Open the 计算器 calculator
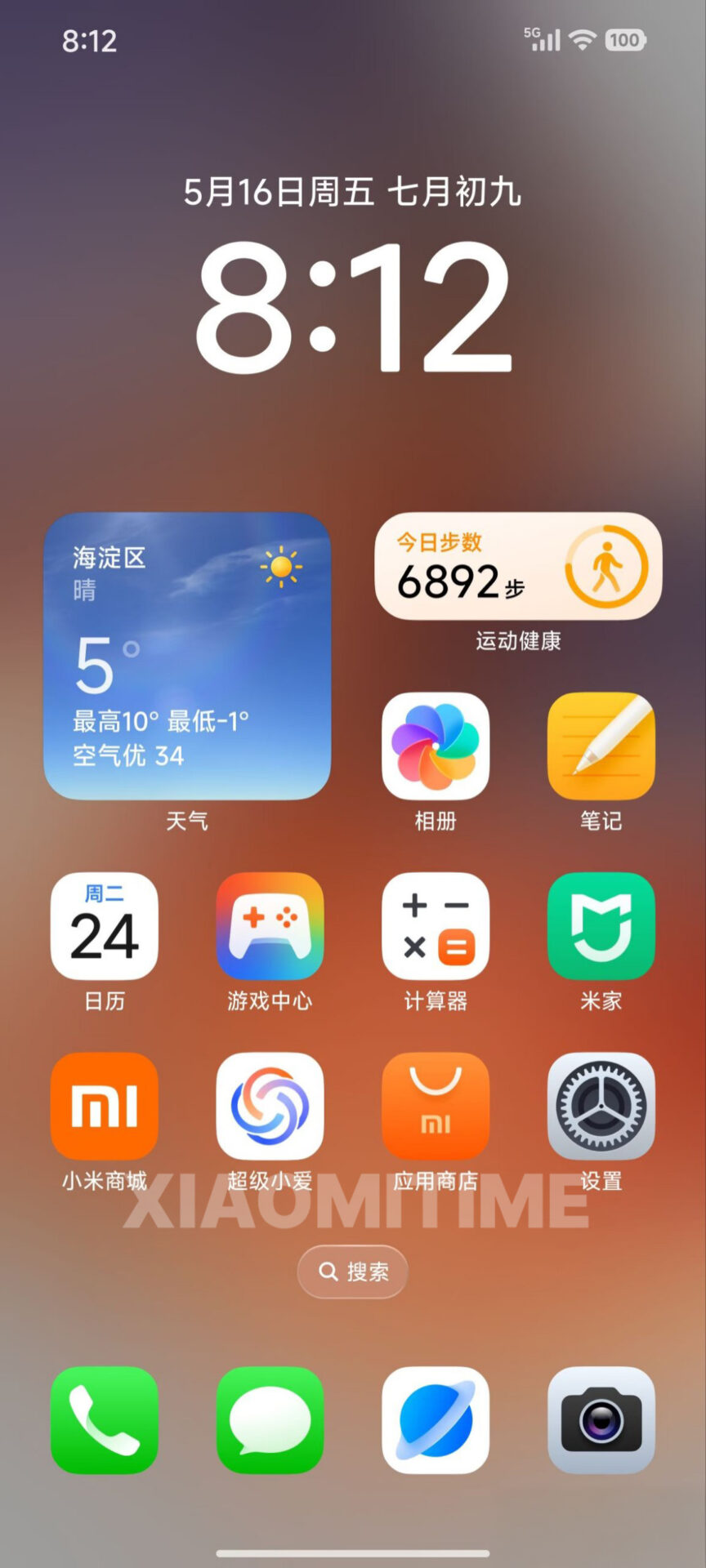 click(436, 926)
